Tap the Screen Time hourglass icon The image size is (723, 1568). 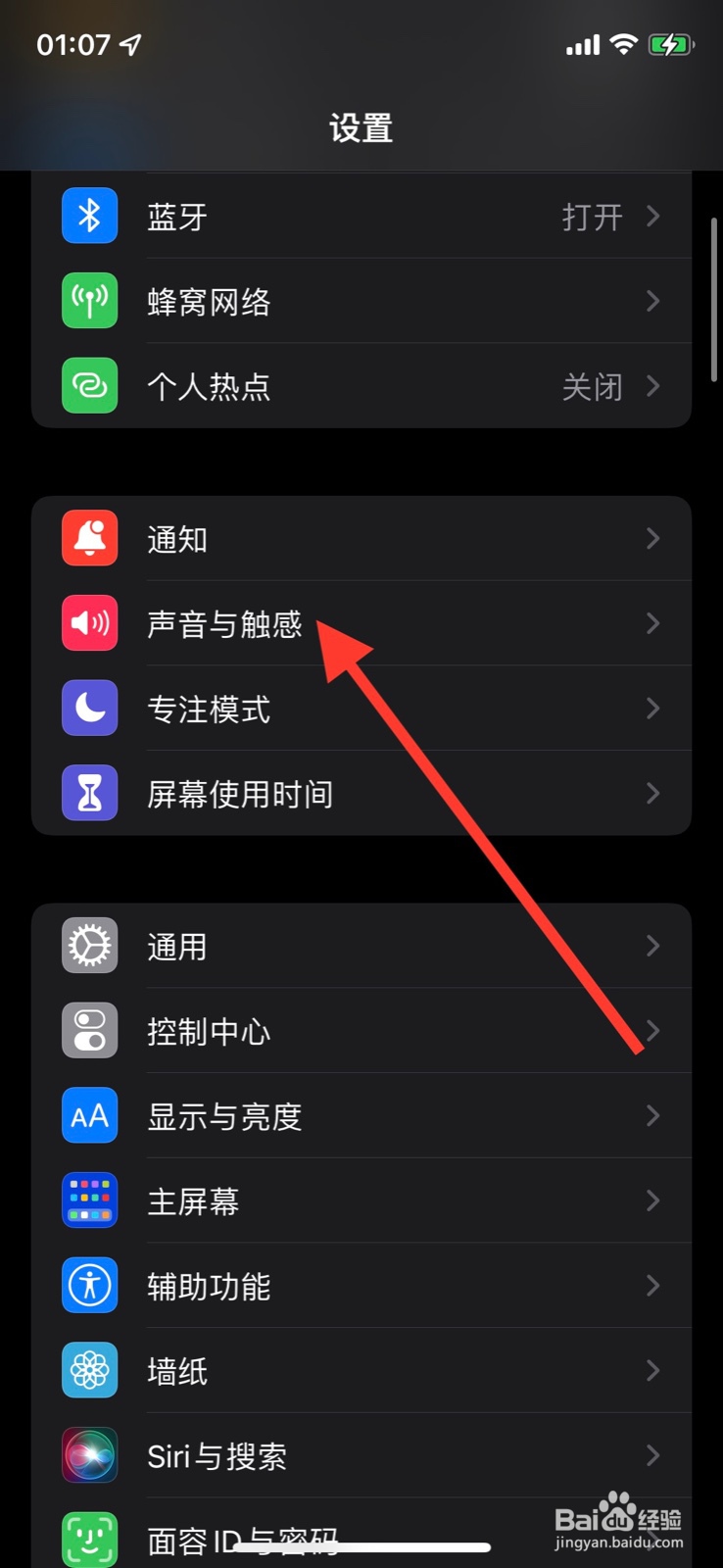(x=89, y=793)
